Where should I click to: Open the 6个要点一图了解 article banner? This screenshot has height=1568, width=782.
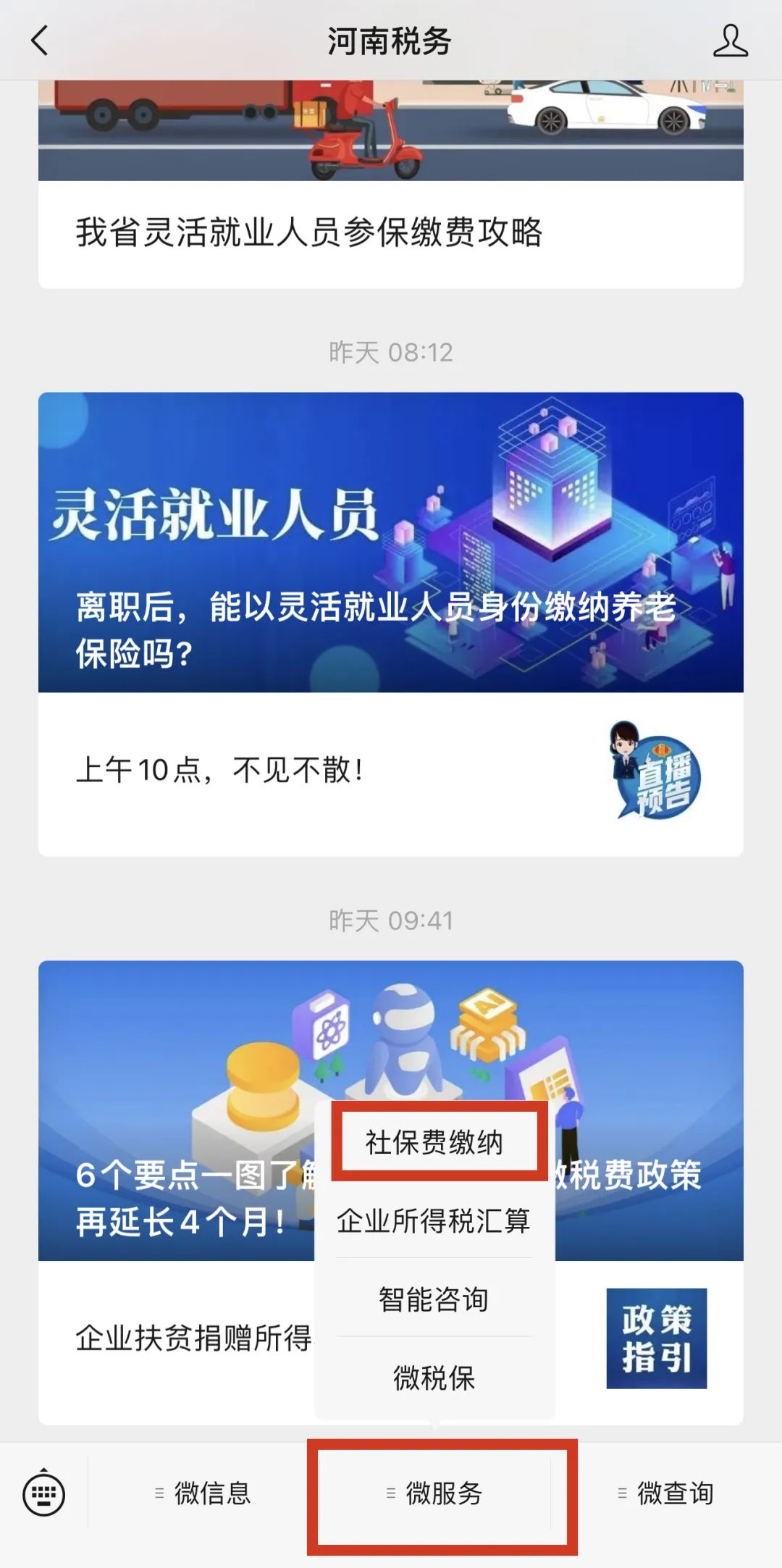174,1086
